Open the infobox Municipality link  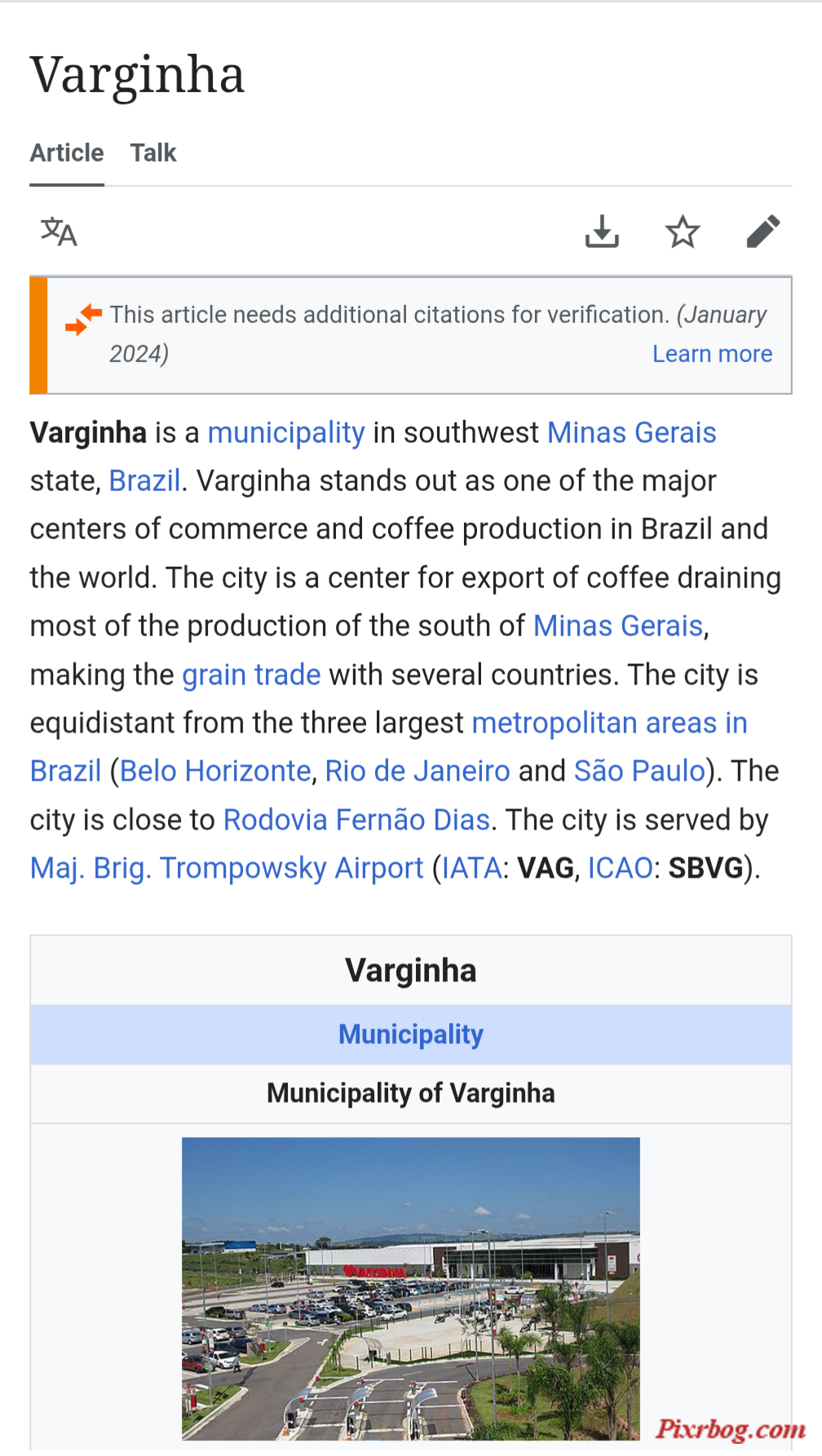point(411,1034)
